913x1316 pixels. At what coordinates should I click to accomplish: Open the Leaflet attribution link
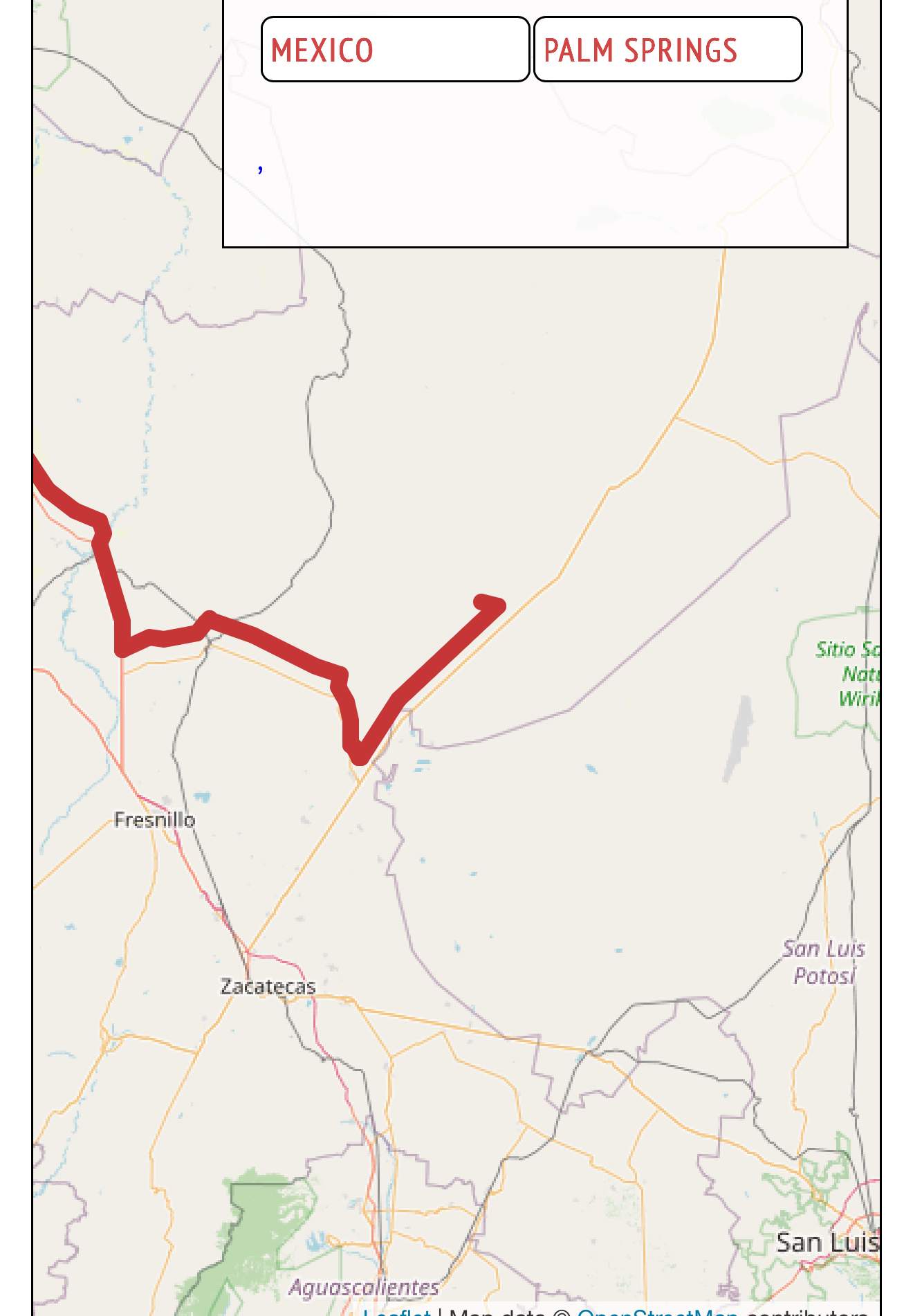tap(396, 1311)
